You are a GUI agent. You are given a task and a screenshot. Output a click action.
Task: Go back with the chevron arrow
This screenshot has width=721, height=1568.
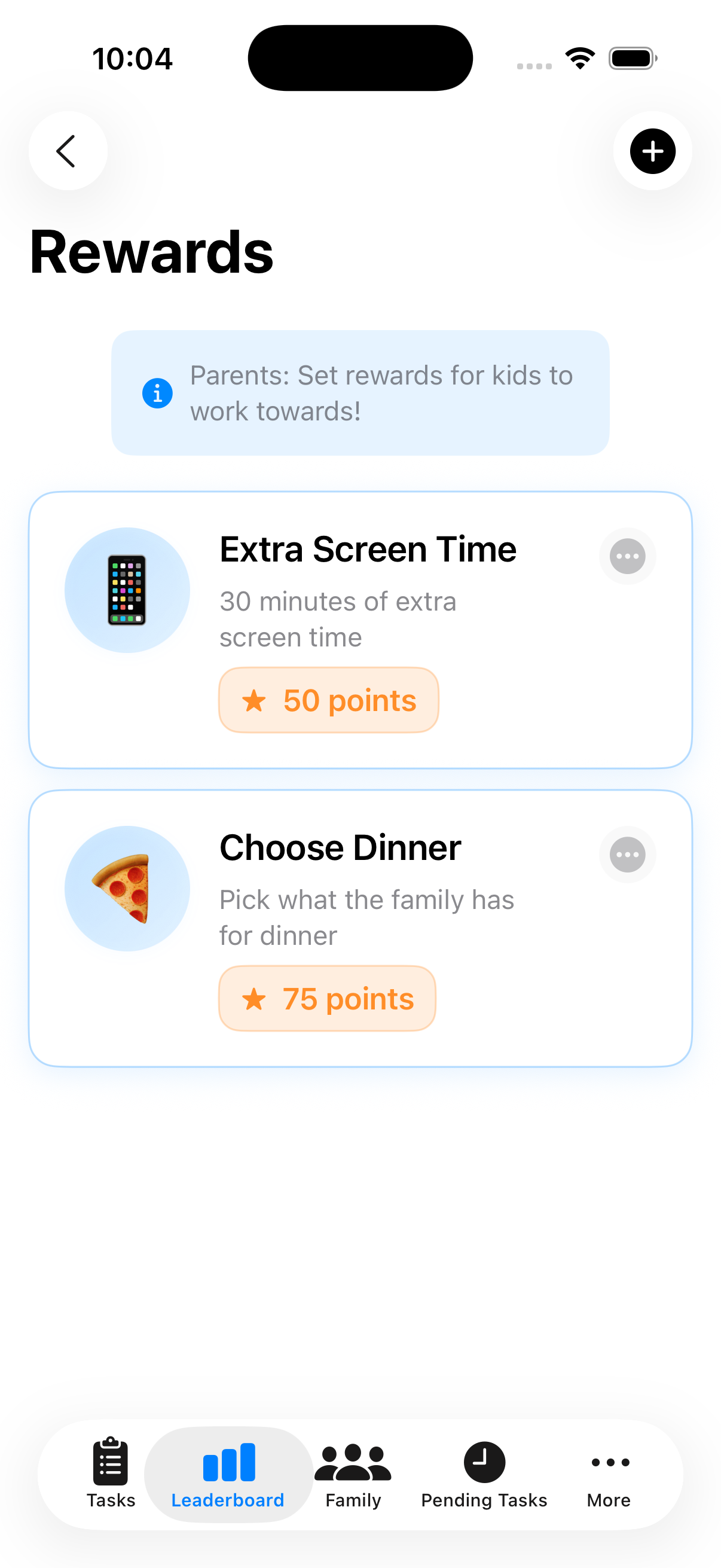(x=67, y=151)
